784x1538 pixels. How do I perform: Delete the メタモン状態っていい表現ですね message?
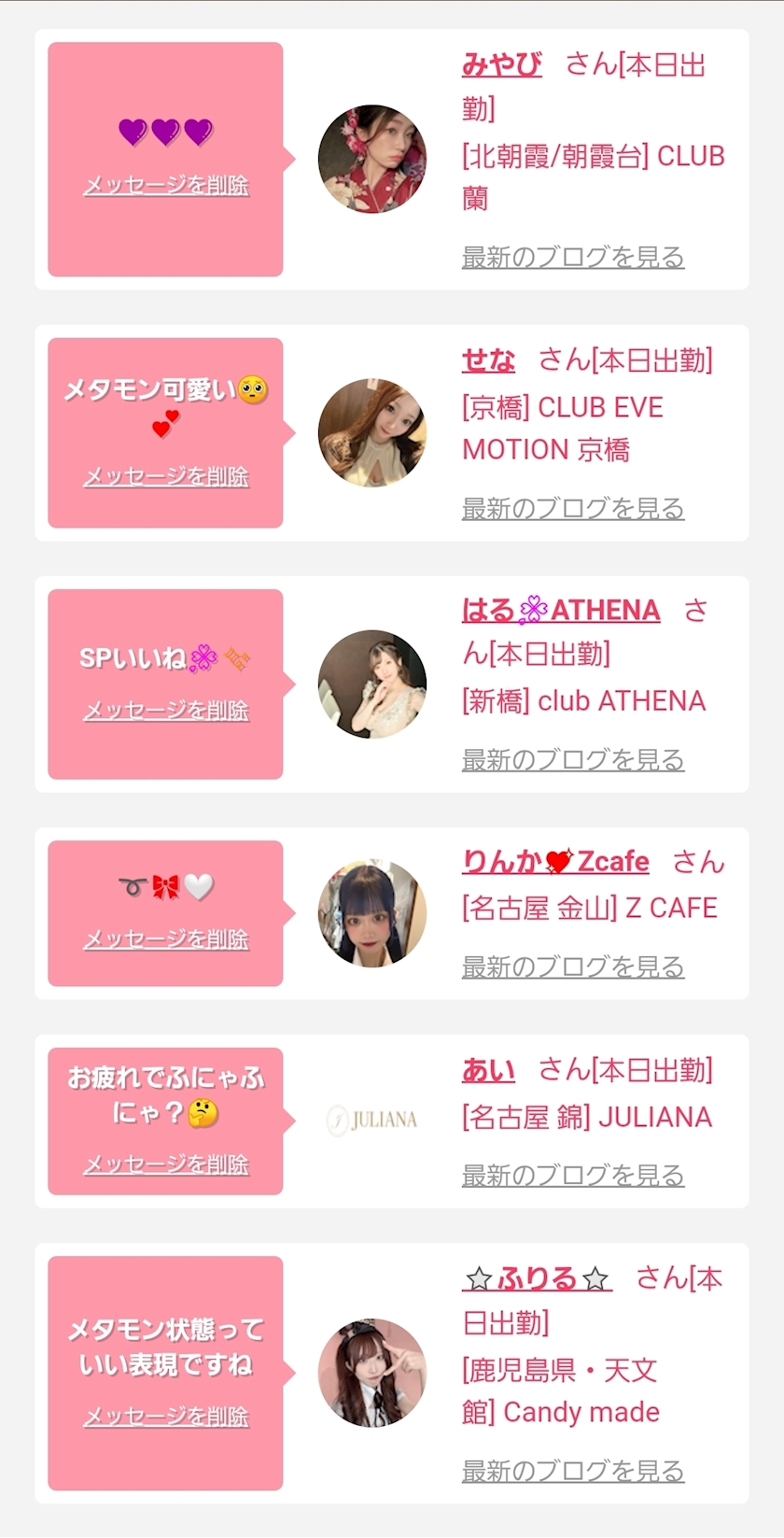tap(166, 1417)
